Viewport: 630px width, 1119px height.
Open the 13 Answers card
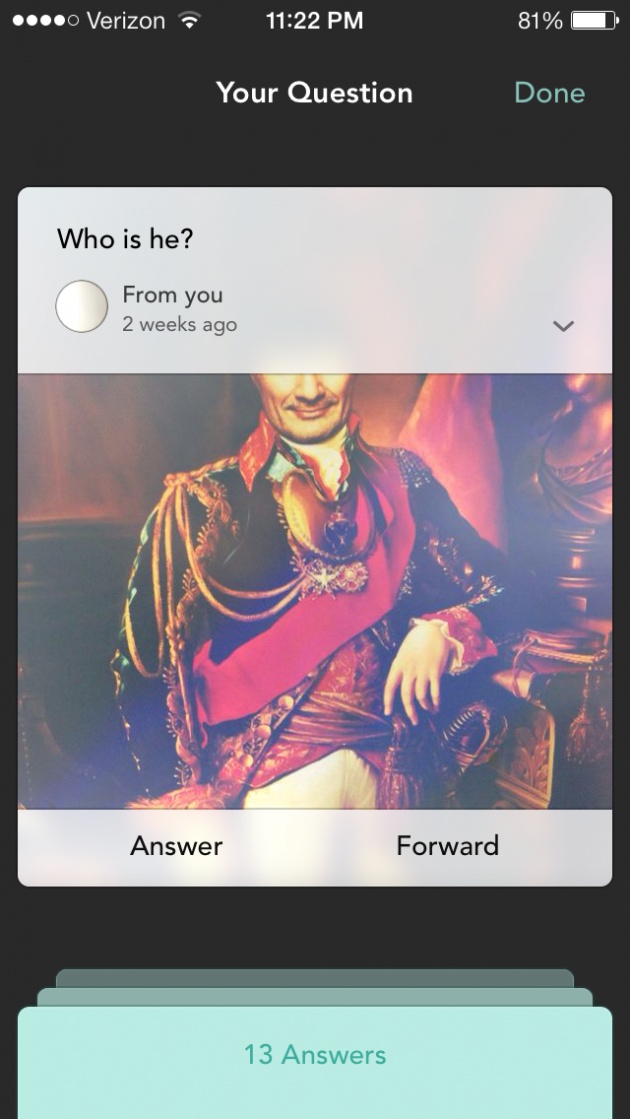coord(315,1062)
